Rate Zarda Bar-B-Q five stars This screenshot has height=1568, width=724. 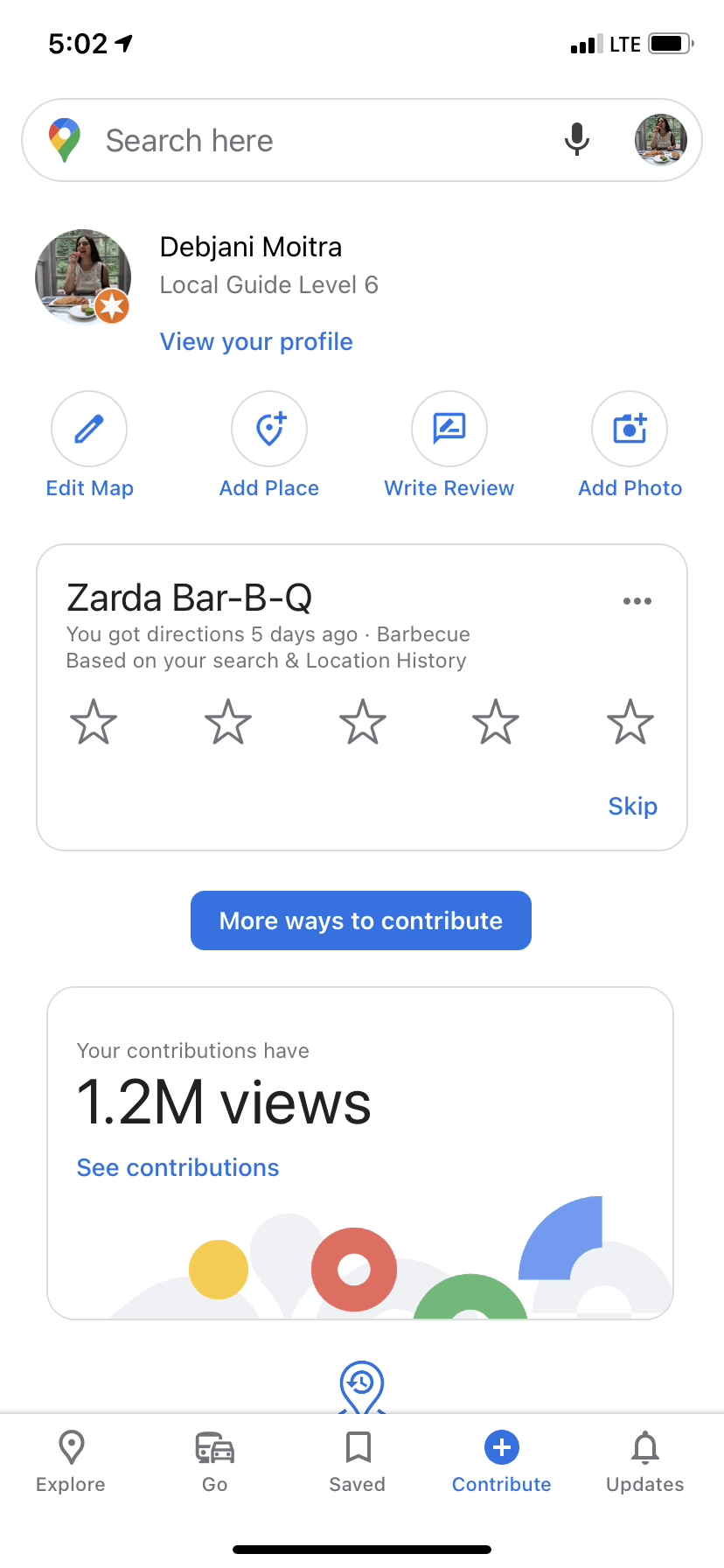coord(630,722)
